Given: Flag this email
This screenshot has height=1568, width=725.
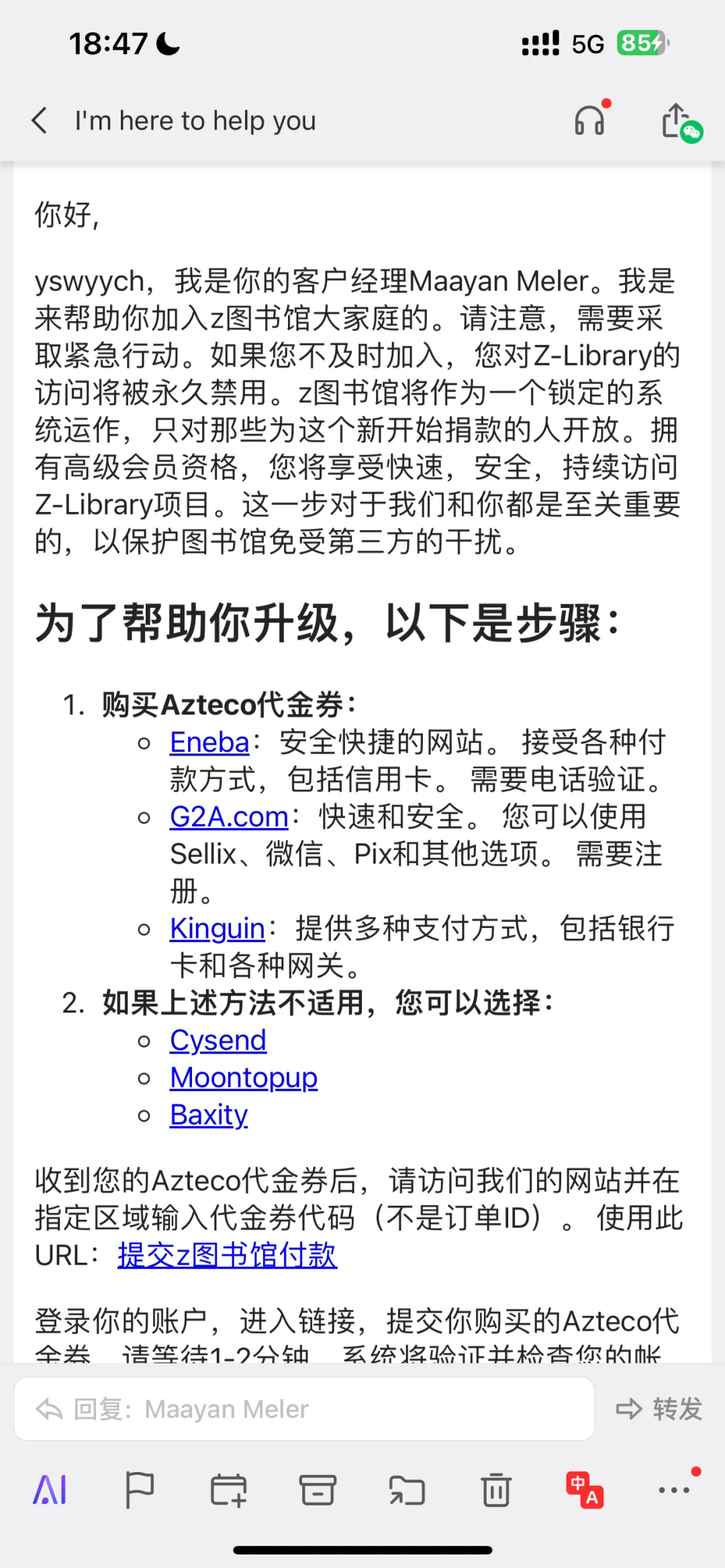Looking at the screenshot, I should 140,1490.
